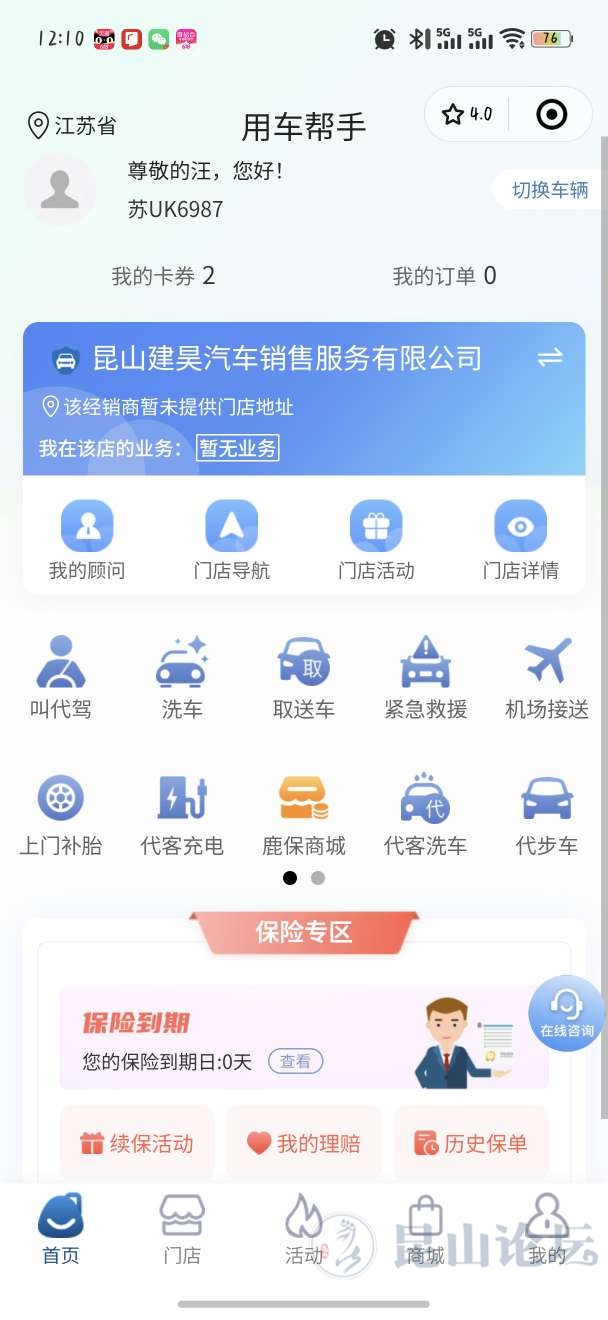608x1320 pixels.
Task: Tap 查看 for insurance expiry
Action: click(295, 1061)
